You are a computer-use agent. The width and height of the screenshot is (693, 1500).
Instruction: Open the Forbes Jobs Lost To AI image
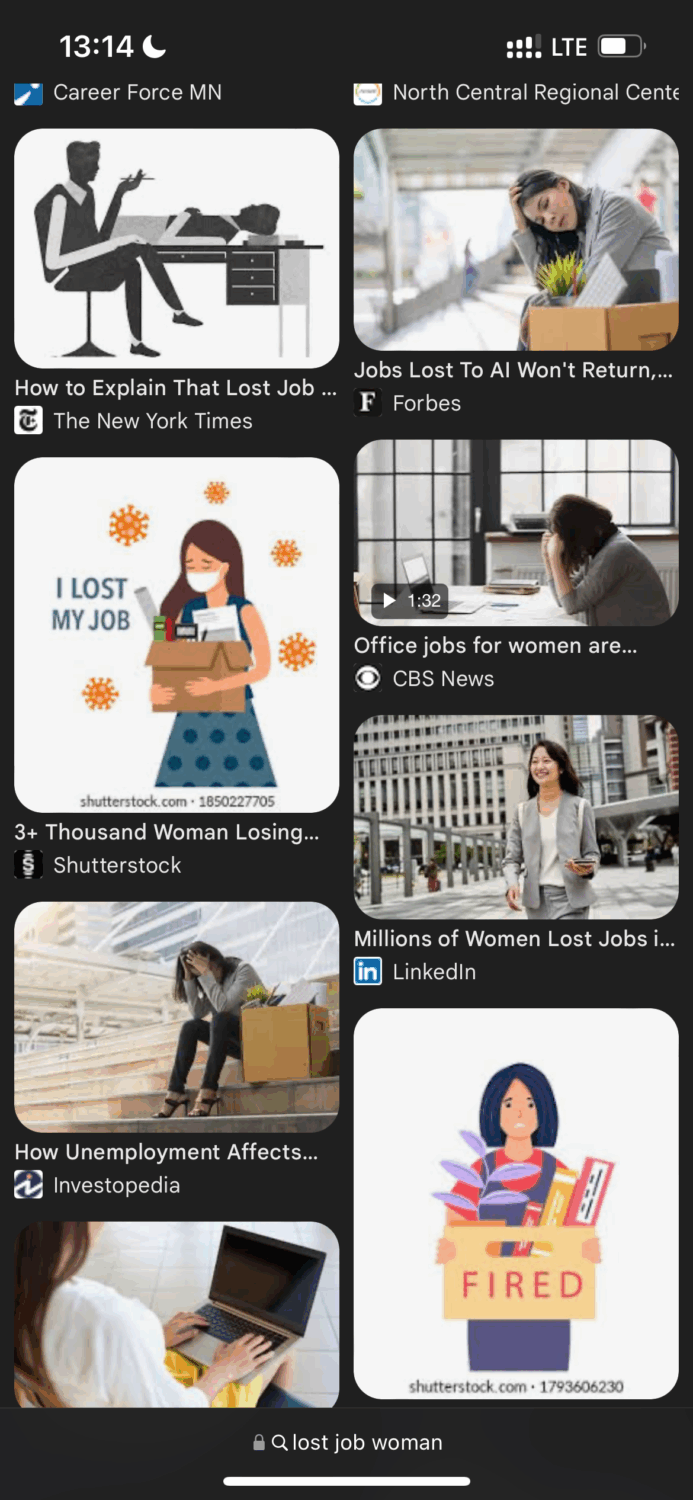[516, 238]
